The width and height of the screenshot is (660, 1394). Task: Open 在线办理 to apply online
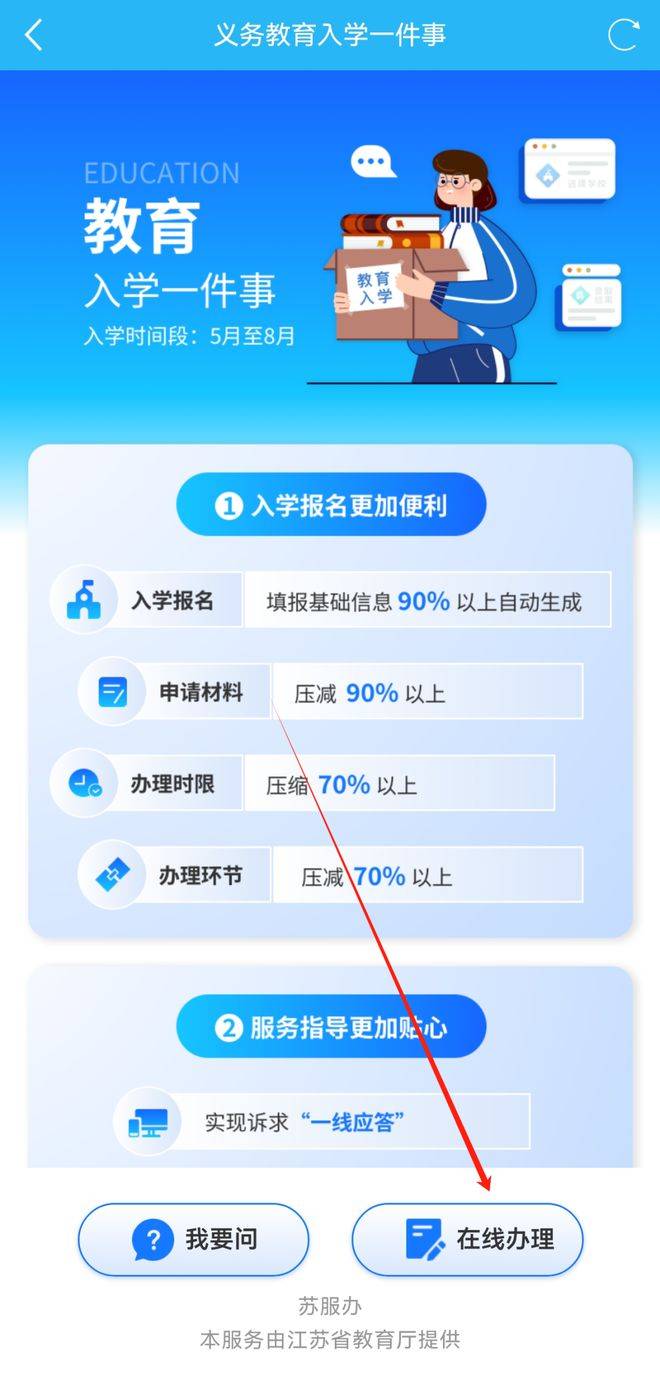pyautogui.click(x=467, y=1239)
